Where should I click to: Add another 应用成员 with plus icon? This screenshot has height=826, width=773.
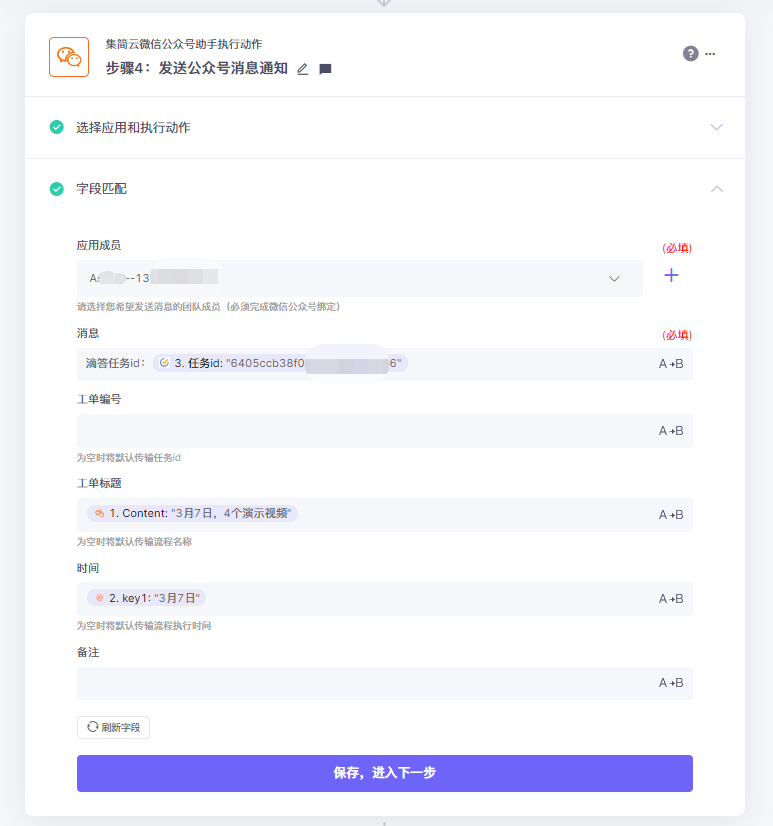671,275
